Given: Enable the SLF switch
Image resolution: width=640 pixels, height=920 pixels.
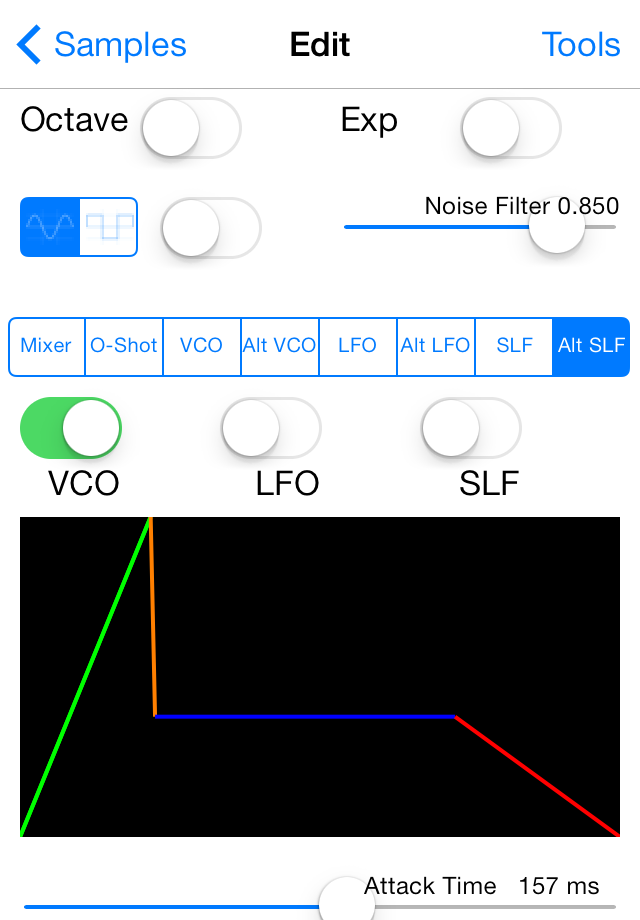Looking at the screenshot, I should (x=471, y=428).
